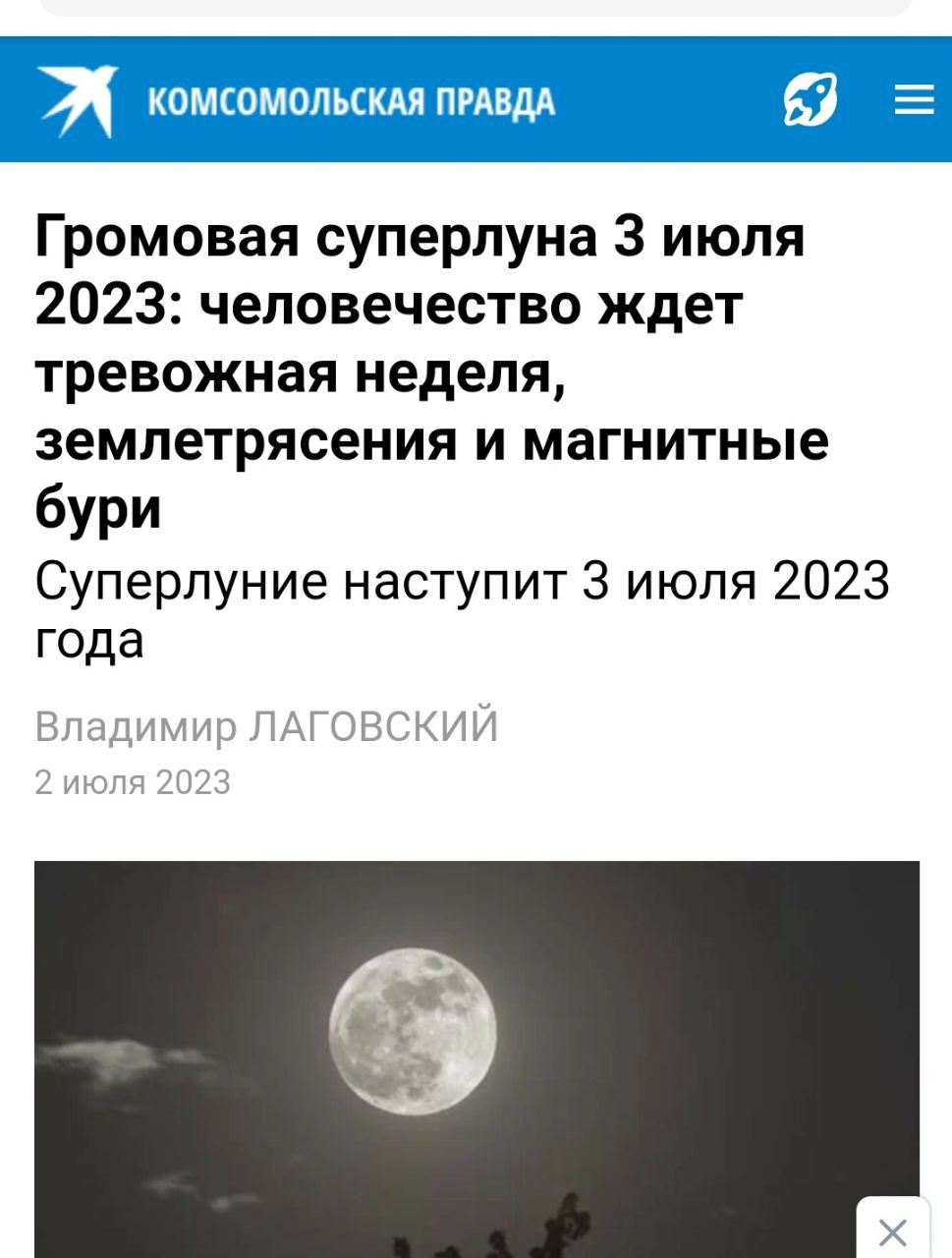Open the Komsomolskaya Pravda home logo
952x1258 pixels.
click(x=297, y=100)
